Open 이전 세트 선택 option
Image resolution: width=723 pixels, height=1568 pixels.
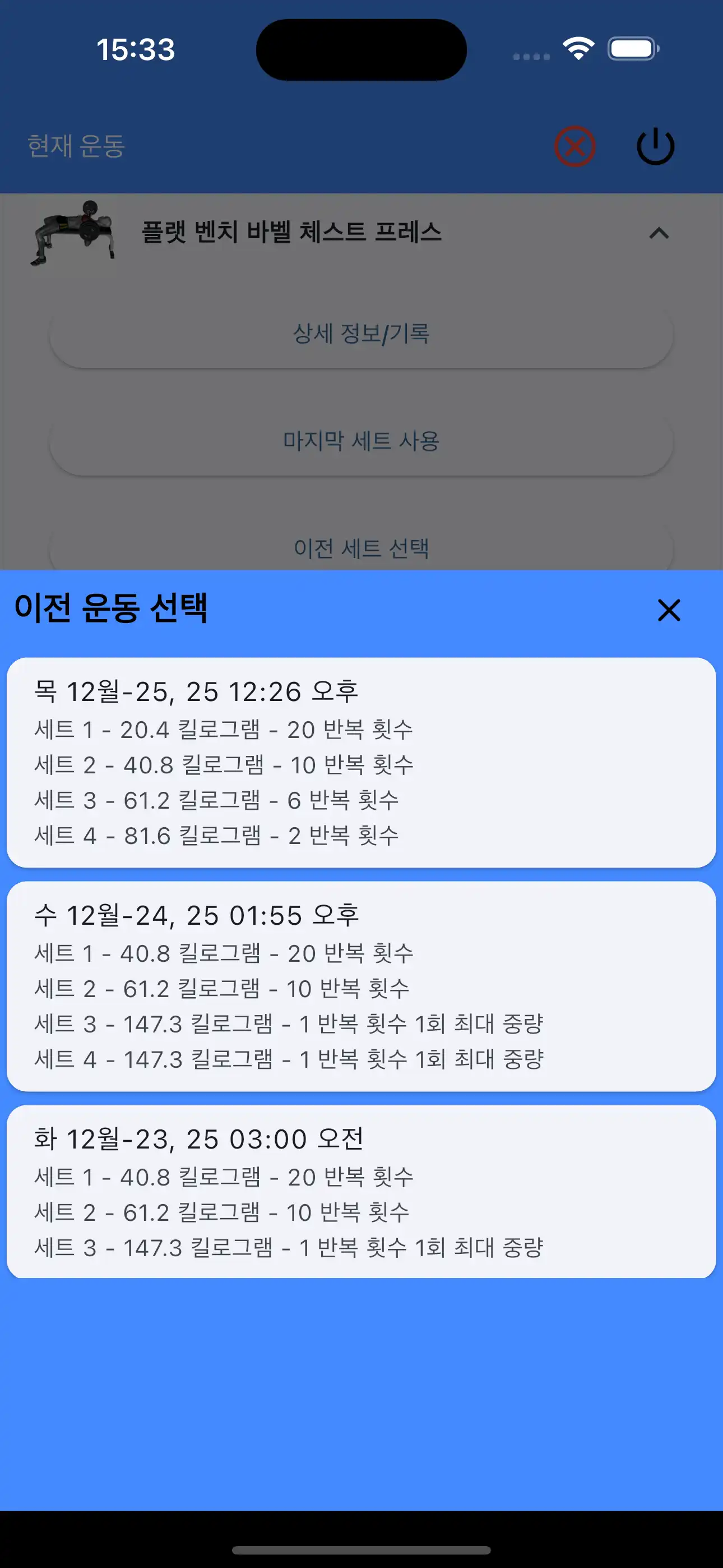click(x=361, y=547)
